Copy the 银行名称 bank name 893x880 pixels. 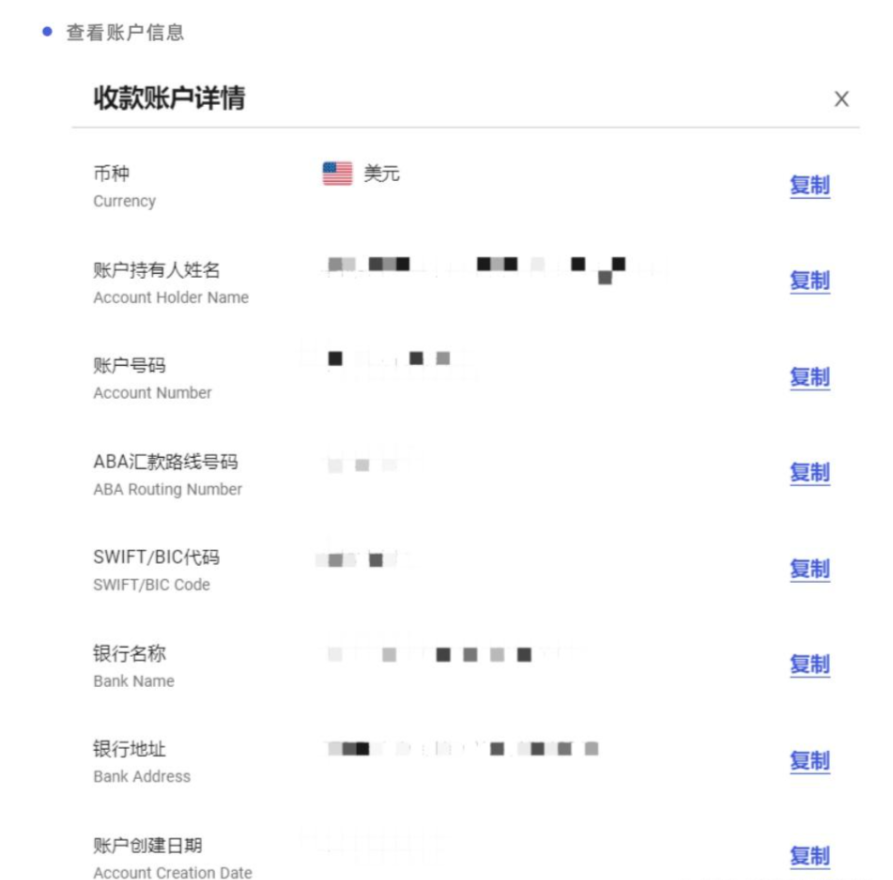pos(809,664)
